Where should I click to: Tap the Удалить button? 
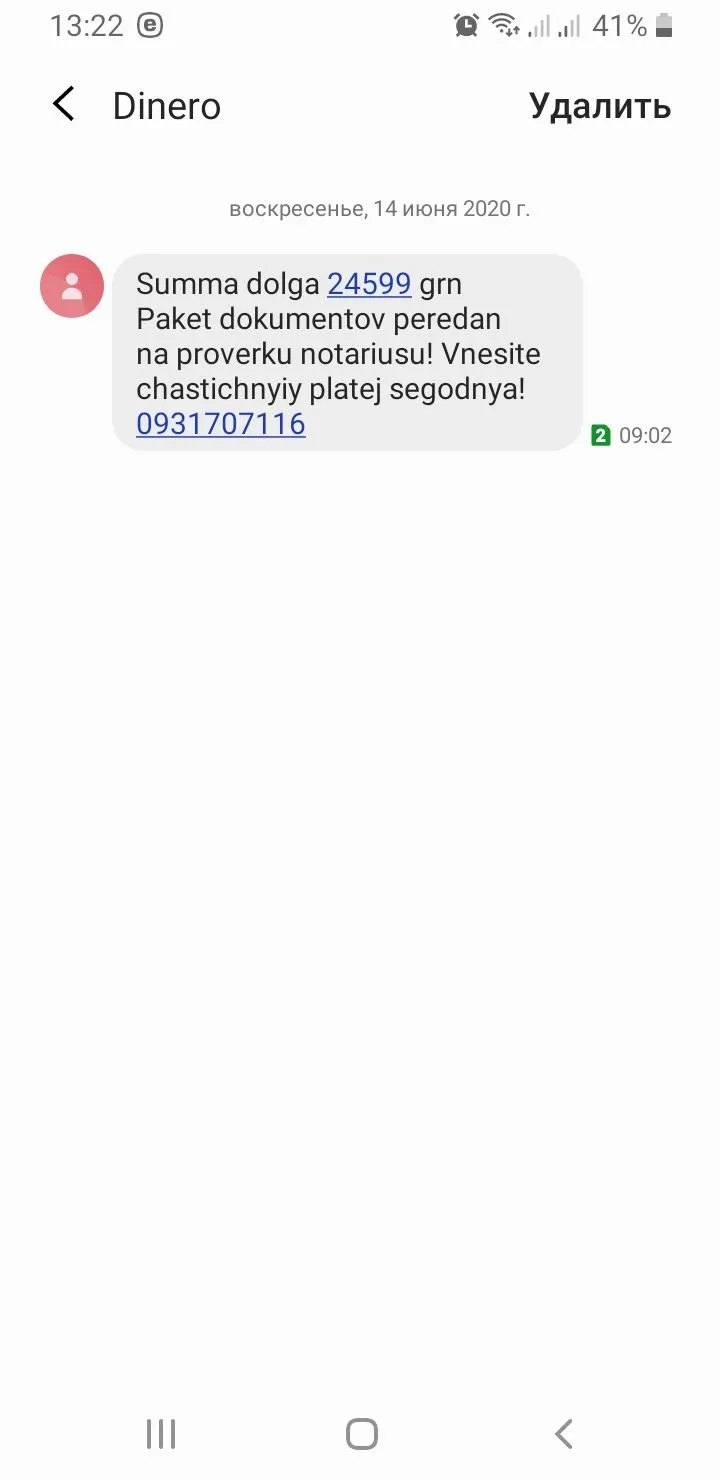pyautogui.click(x=599, y=106)
